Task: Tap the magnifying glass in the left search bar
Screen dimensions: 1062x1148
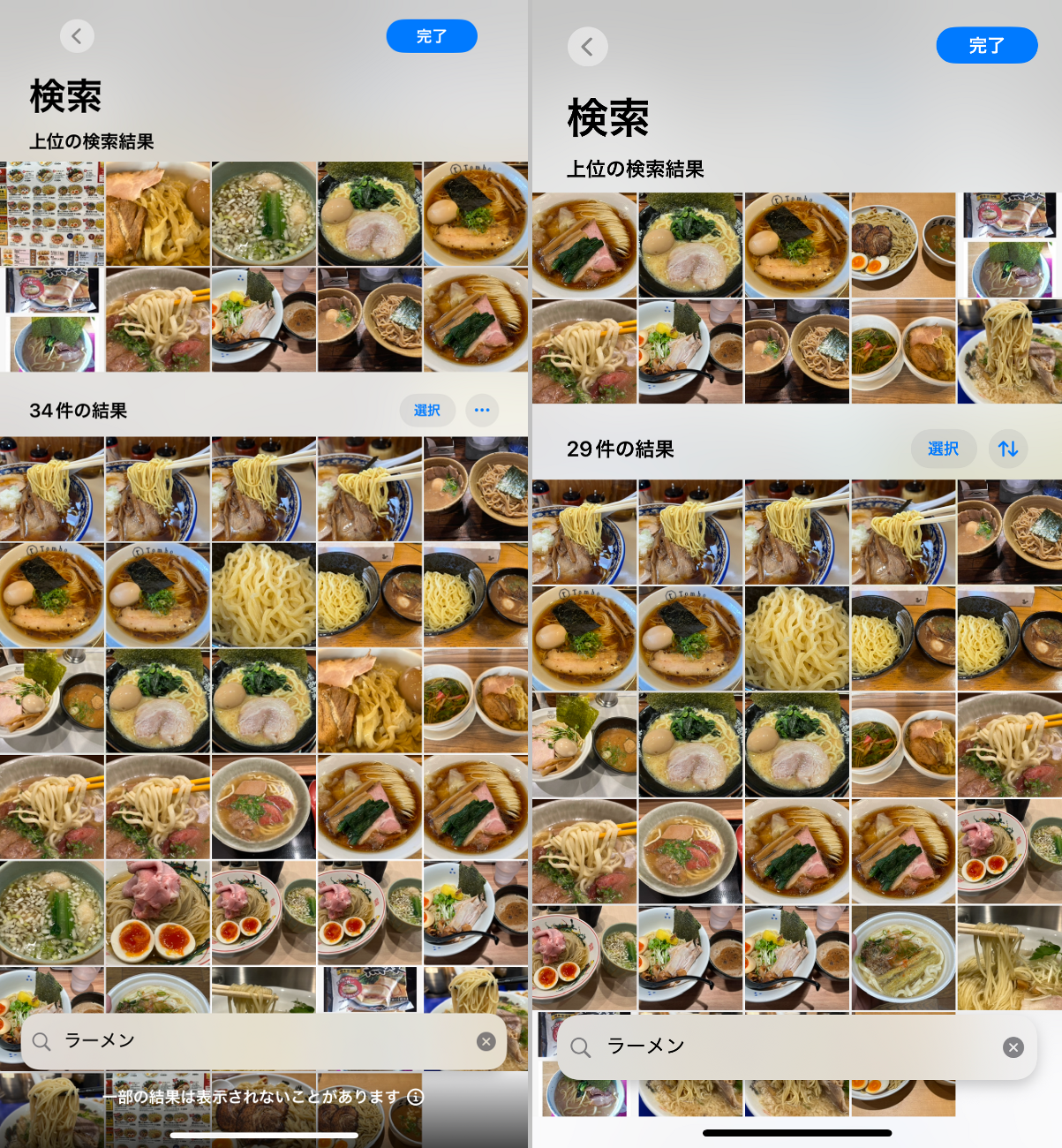Action: click(x=41, y=1041)
